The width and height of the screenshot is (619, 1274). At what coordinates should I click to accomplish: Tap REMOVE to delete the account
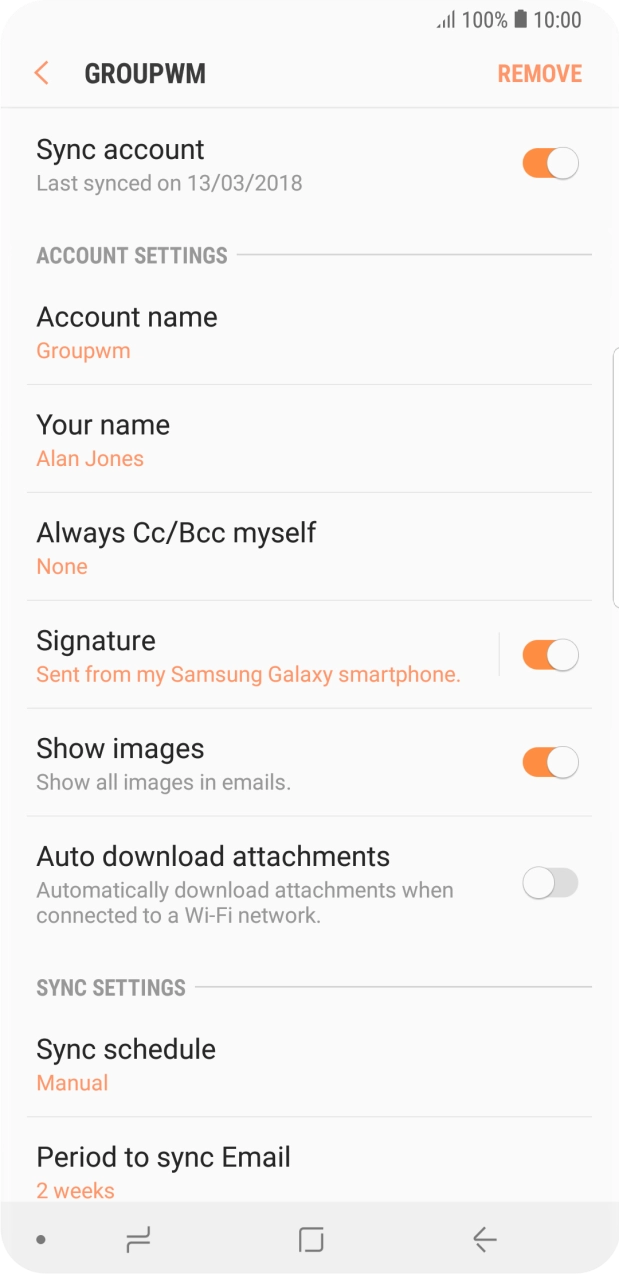pyautogui.click(x=539, y=74)
